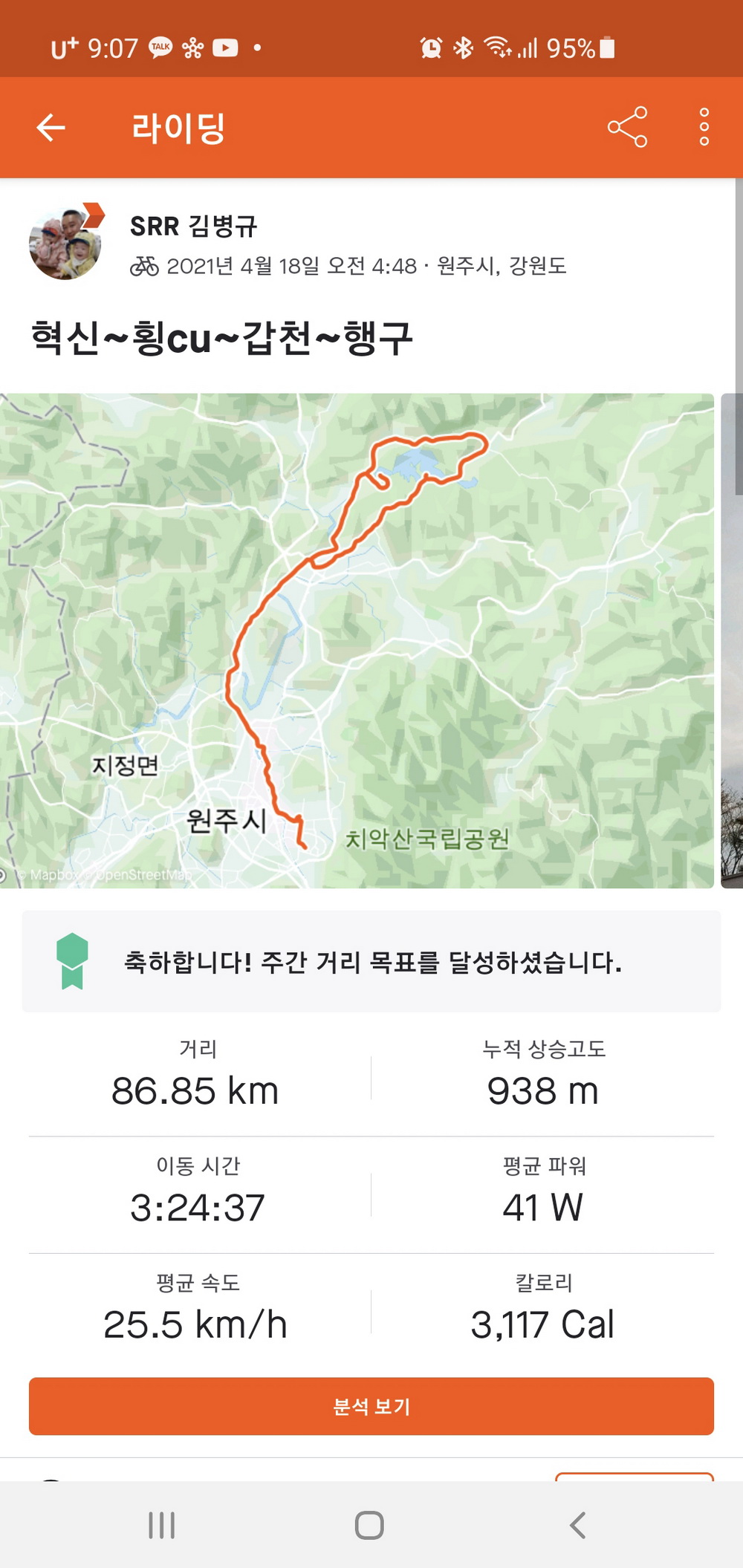The height and width of the screenshot is (1568, 743).
Task: Open the weekly distance goal achievement banner
Action: pyautogui.click(x=371, y=961)
